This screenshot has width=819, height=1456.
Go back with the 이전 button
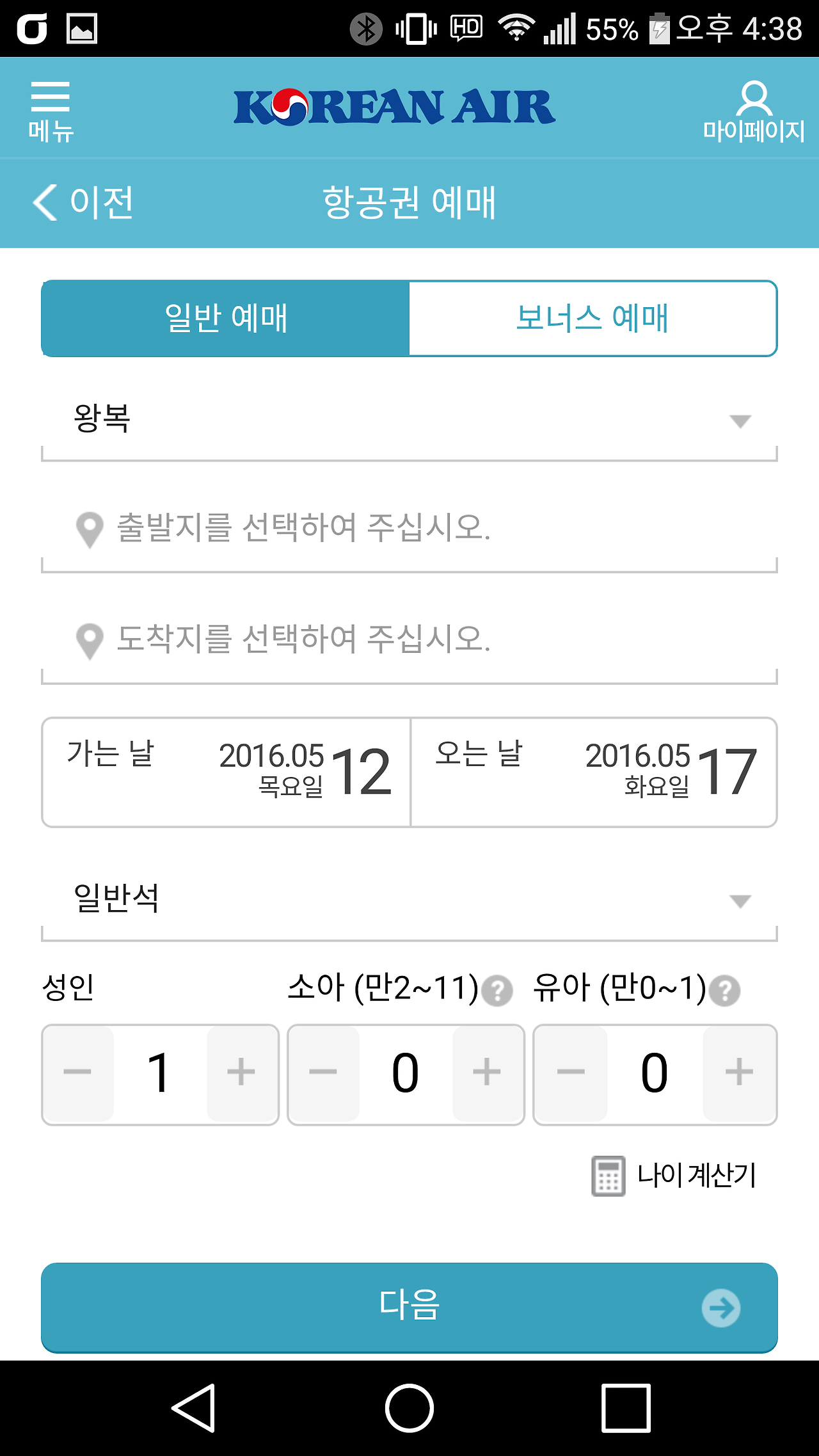(x=83, y=202)
